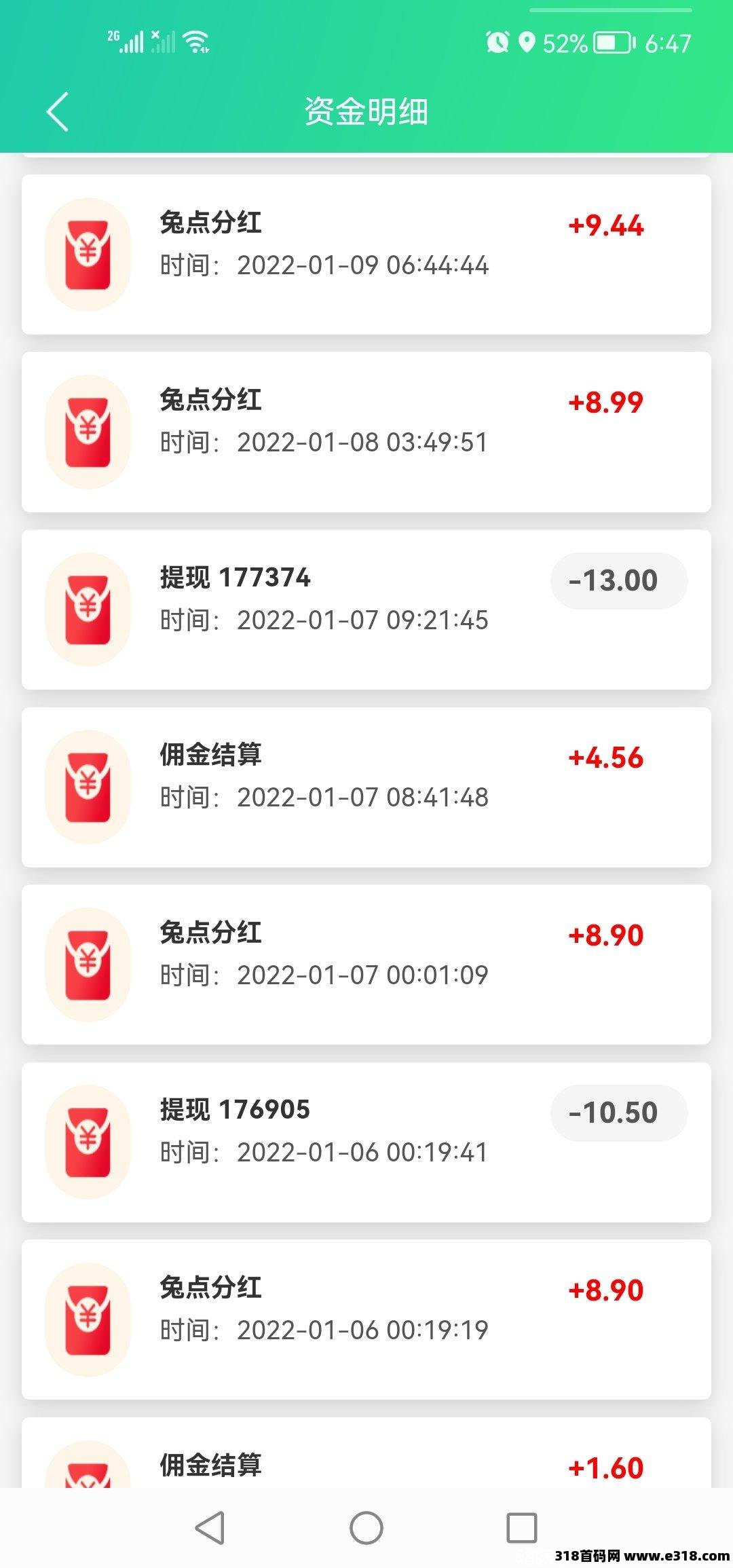Open the 佣金结算 +4.56 record
The width and height of the screenshot is (733, 1568).
tap(366, 787)
